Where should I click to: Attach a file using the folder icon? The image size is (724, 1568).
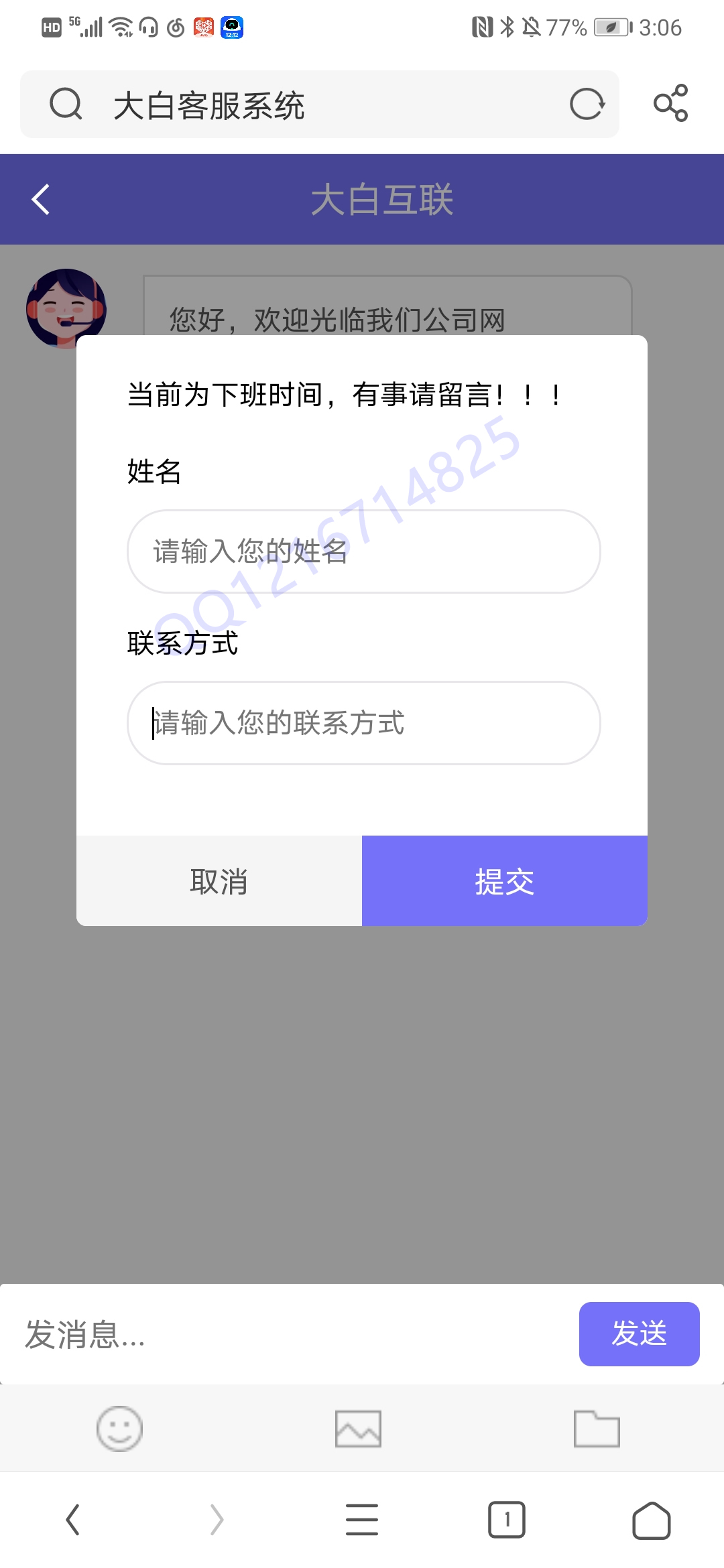597,1429
